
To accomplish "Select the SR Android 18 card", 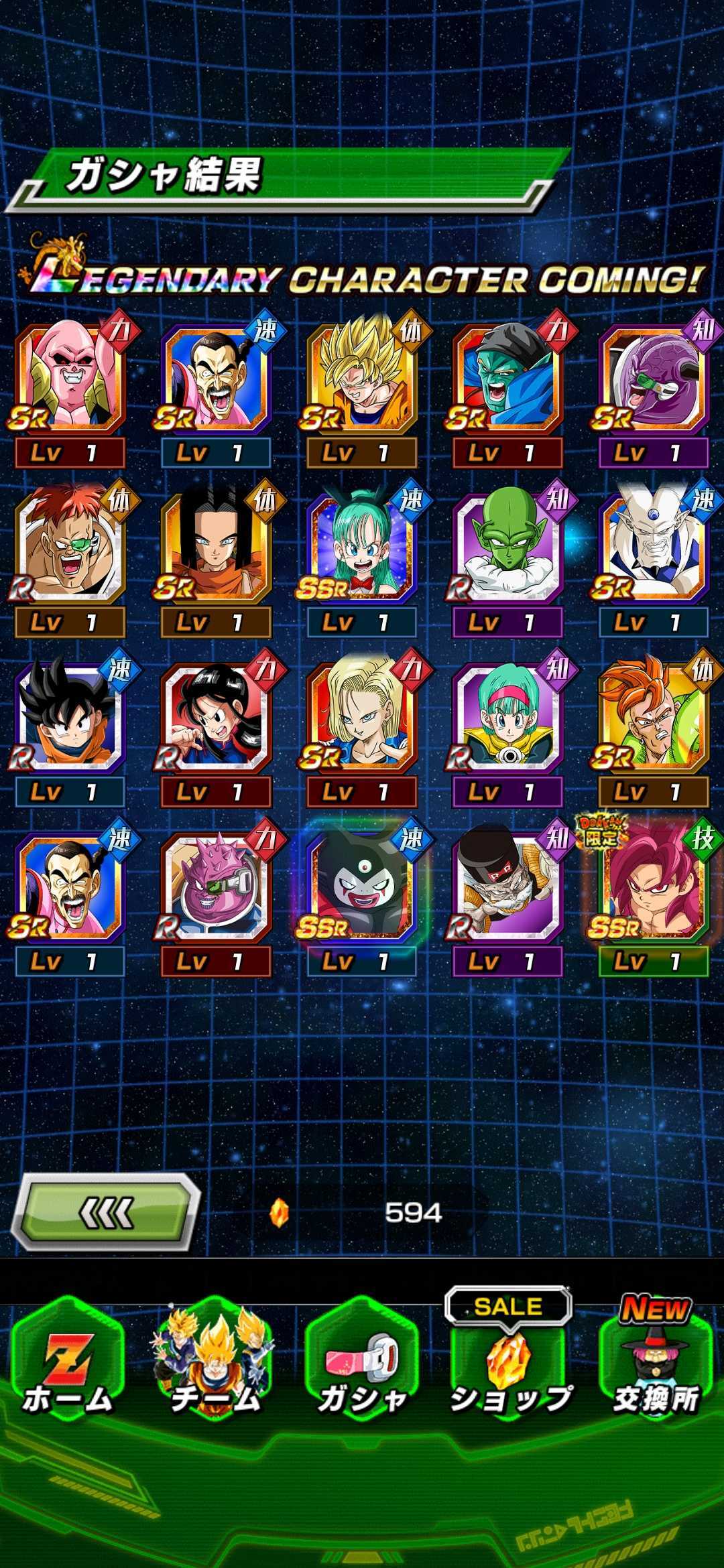I will [362, 716].
